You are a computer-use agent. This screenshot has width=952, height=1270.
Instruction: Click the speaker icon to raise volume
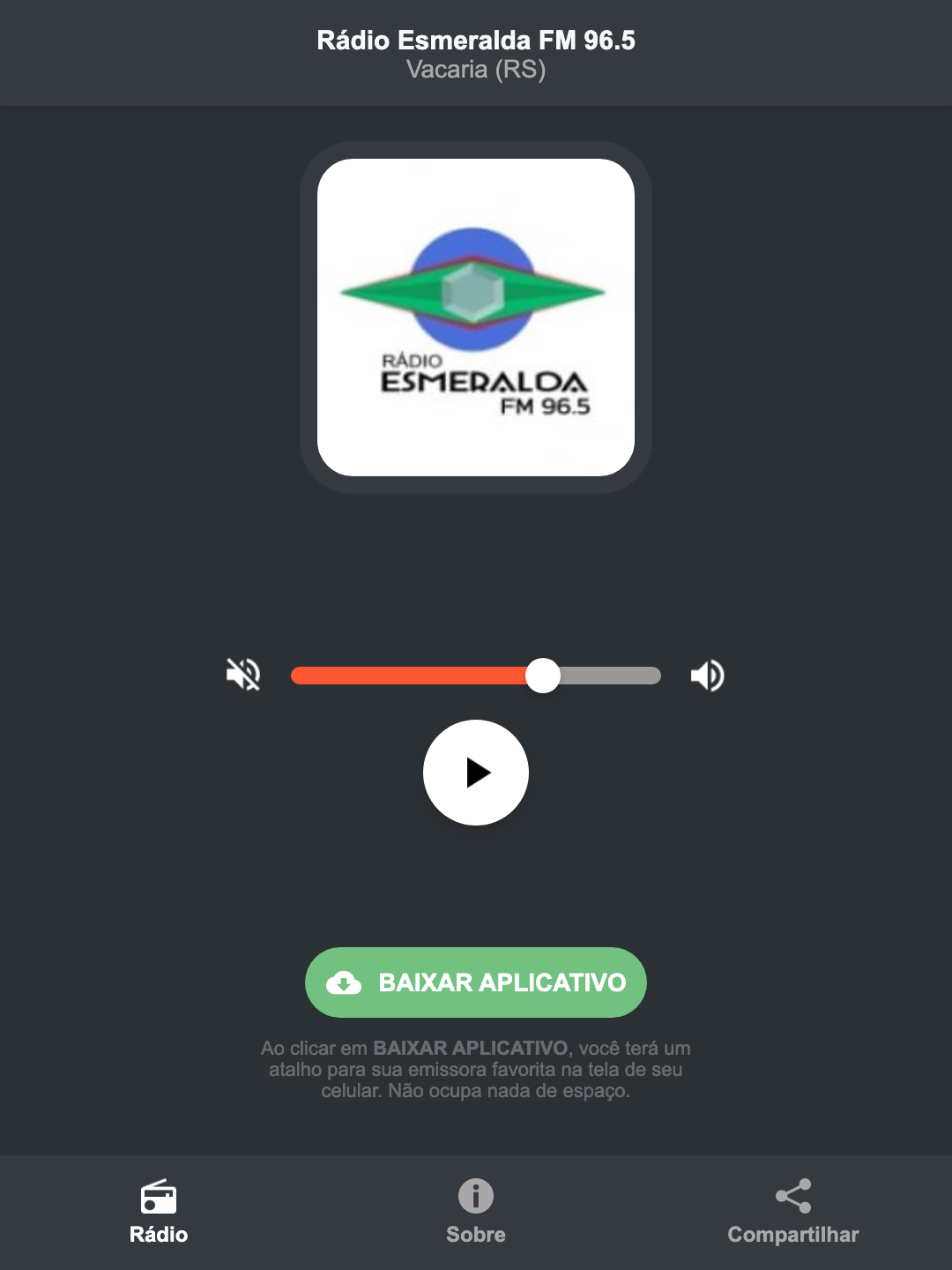pyautogui.click(x=706, y=675)
